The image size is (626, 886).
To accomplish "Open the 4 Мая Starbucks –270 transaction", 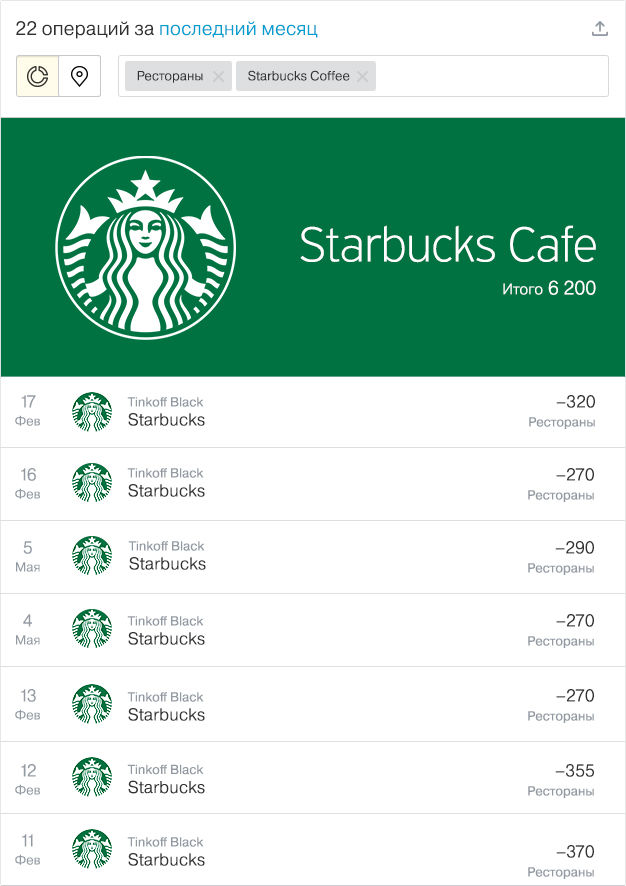I will (313, 630).
